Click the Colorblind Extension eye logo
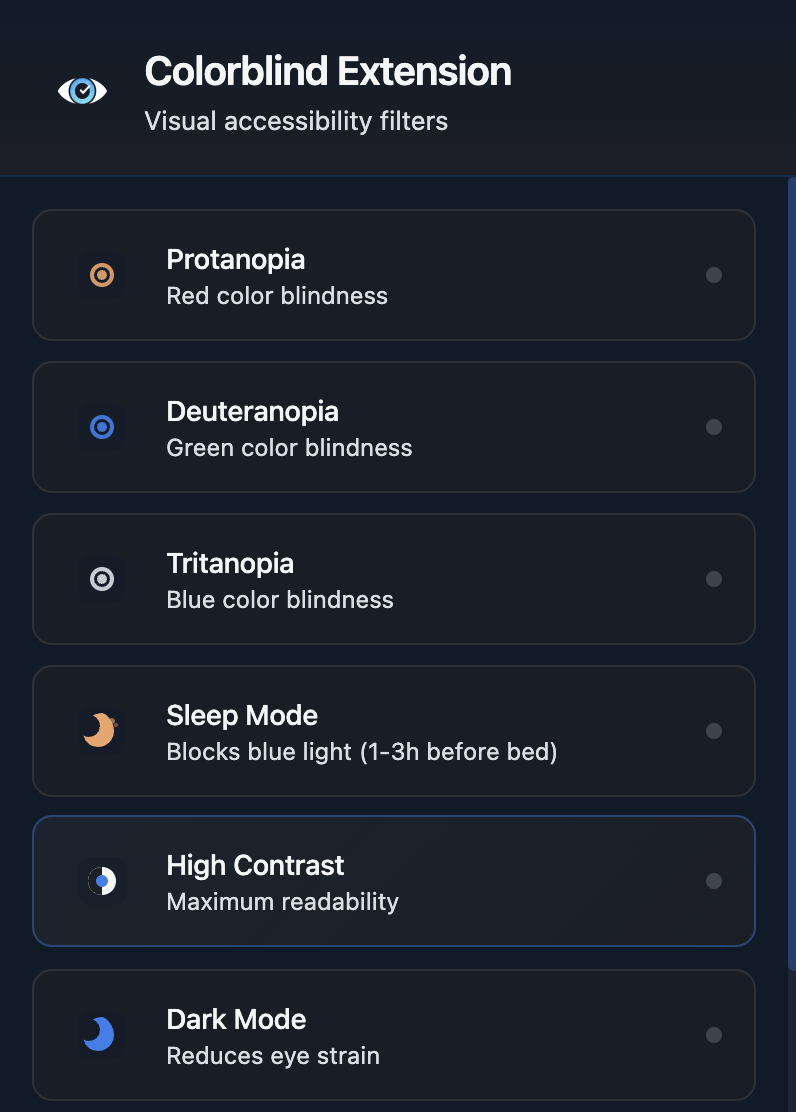 click(x=82, y=90)
